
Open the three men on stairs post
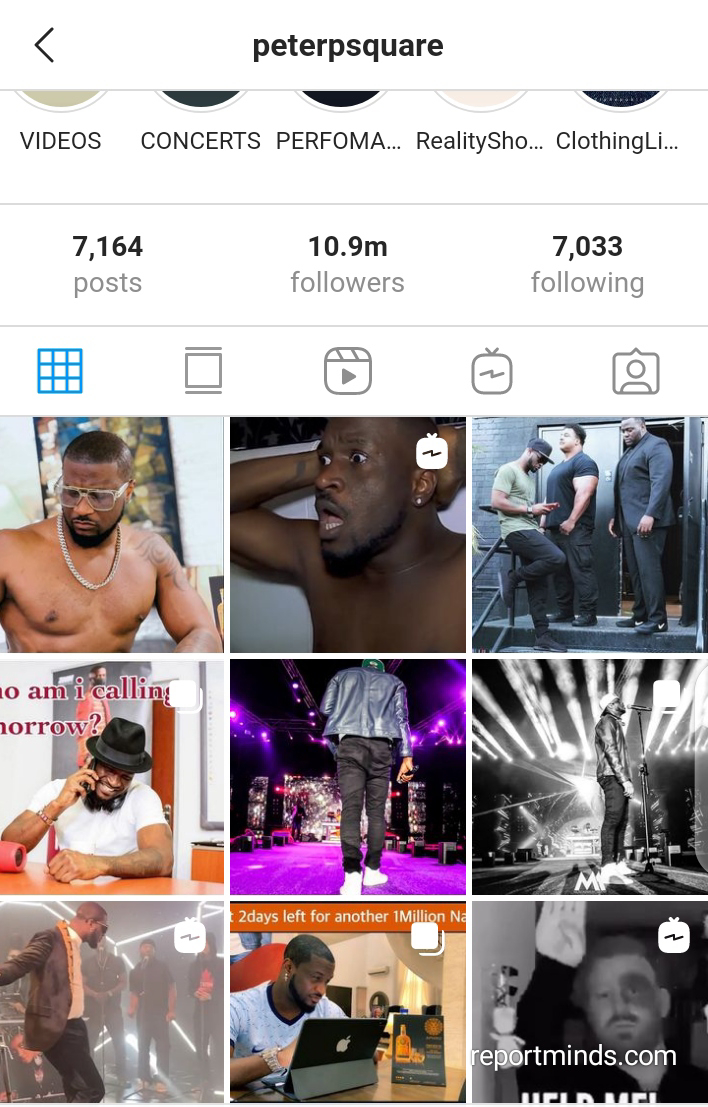coord(589,535)
